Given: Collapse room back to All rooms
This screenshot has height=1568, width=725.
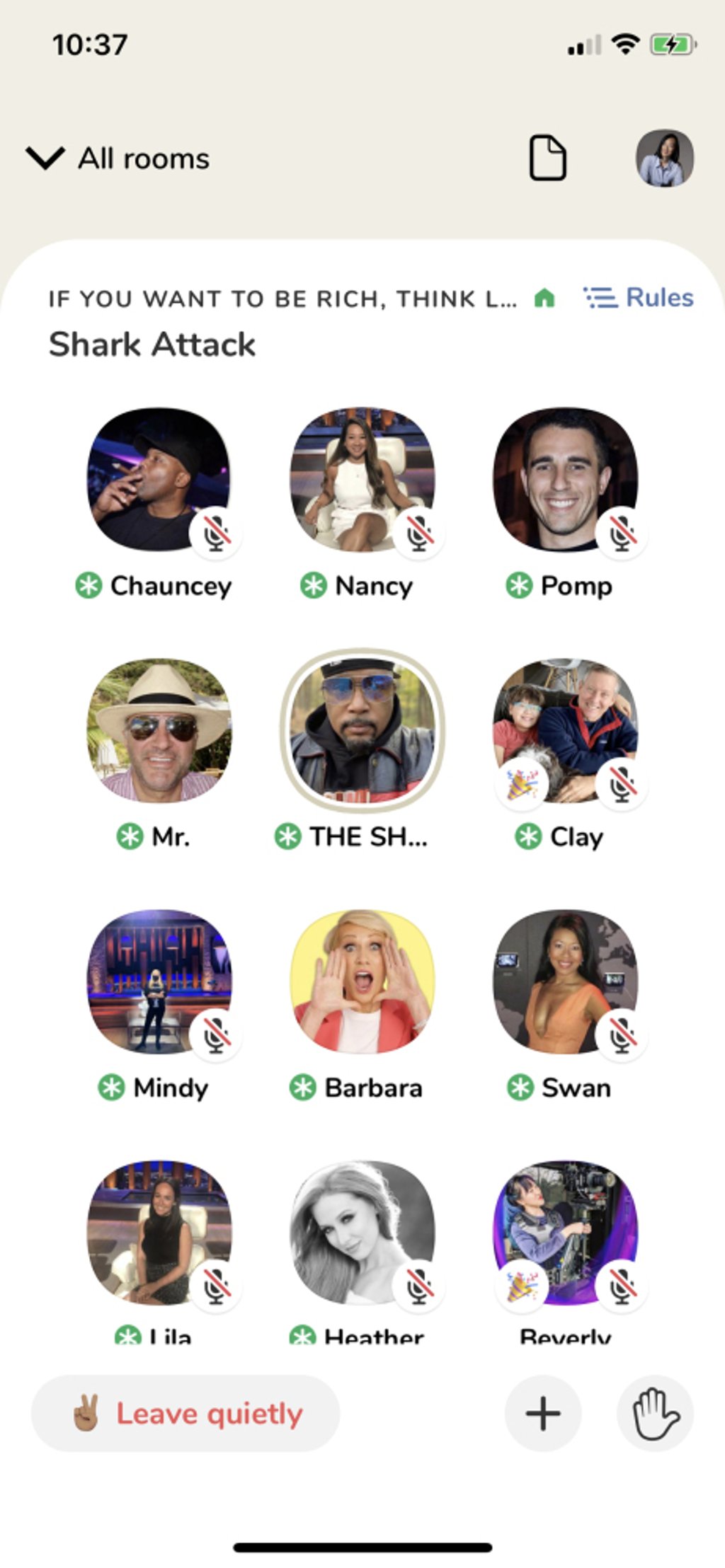Looking at the screenshot, I should (x=117, y=158).
